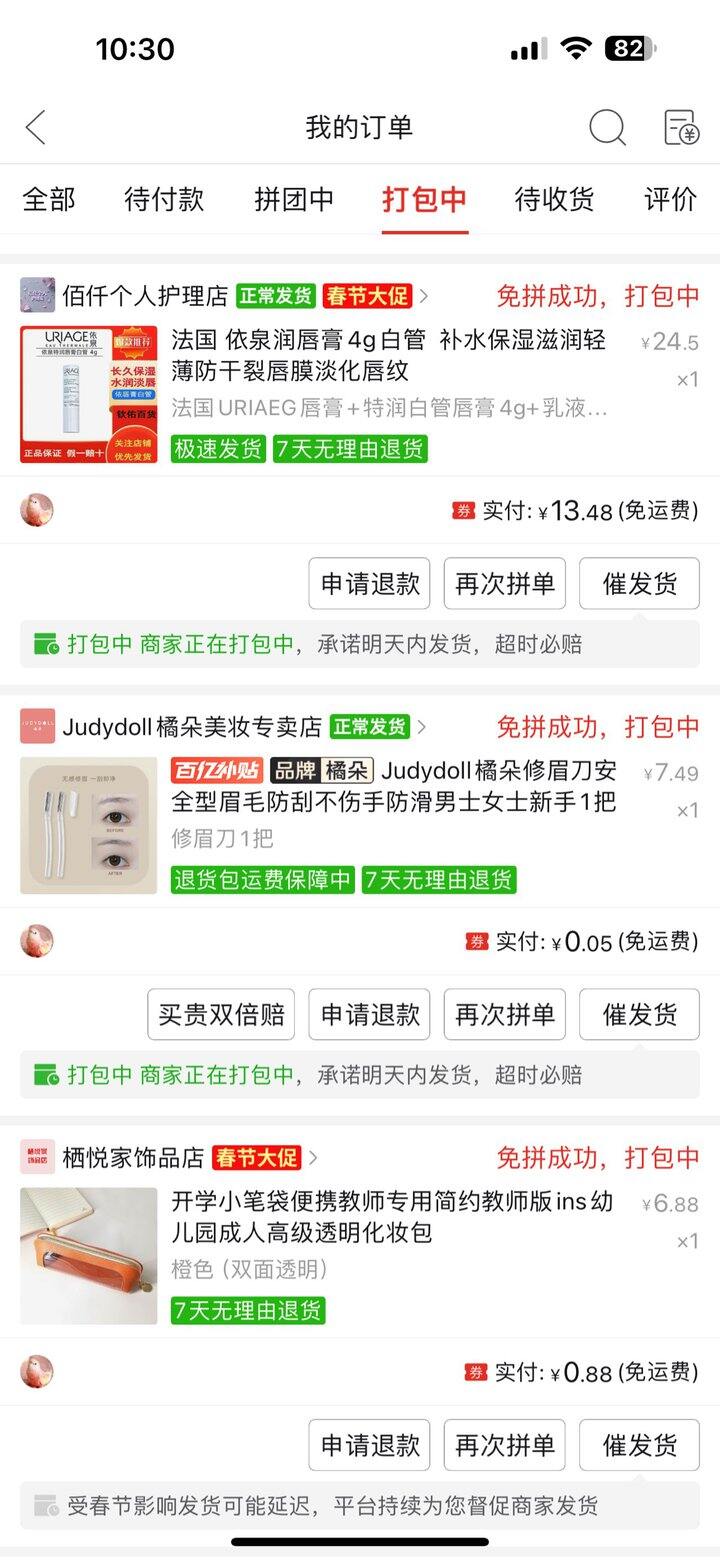This screenshot has height=1560, width=720.
Task: Tap 买贵双倍赔 on Judydoll order
Action: click(x=221, y=1015)
